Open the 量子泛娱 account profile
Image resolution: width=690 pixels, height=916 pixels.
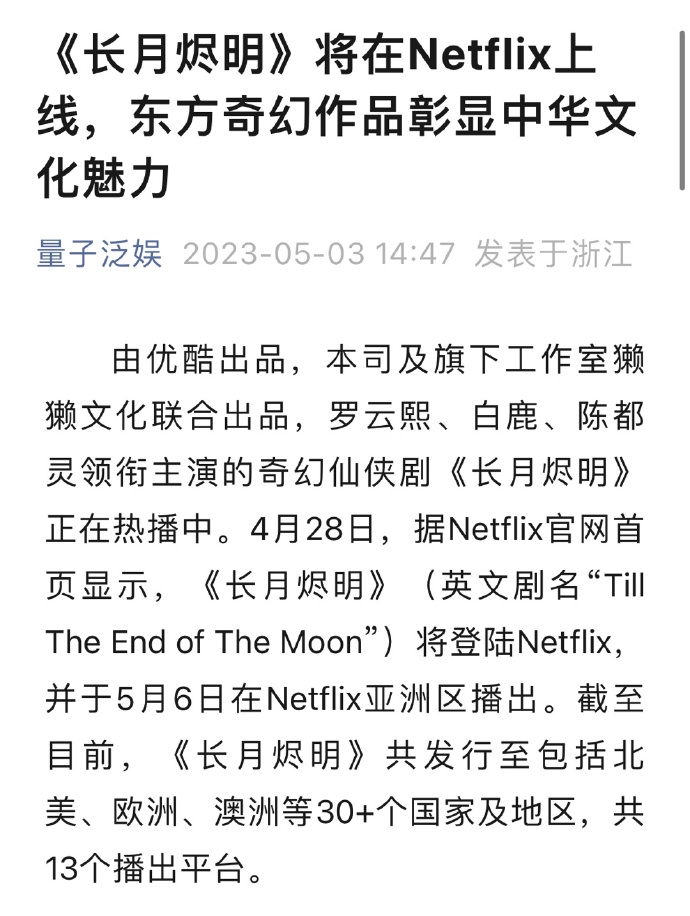(x=99, y=254)
